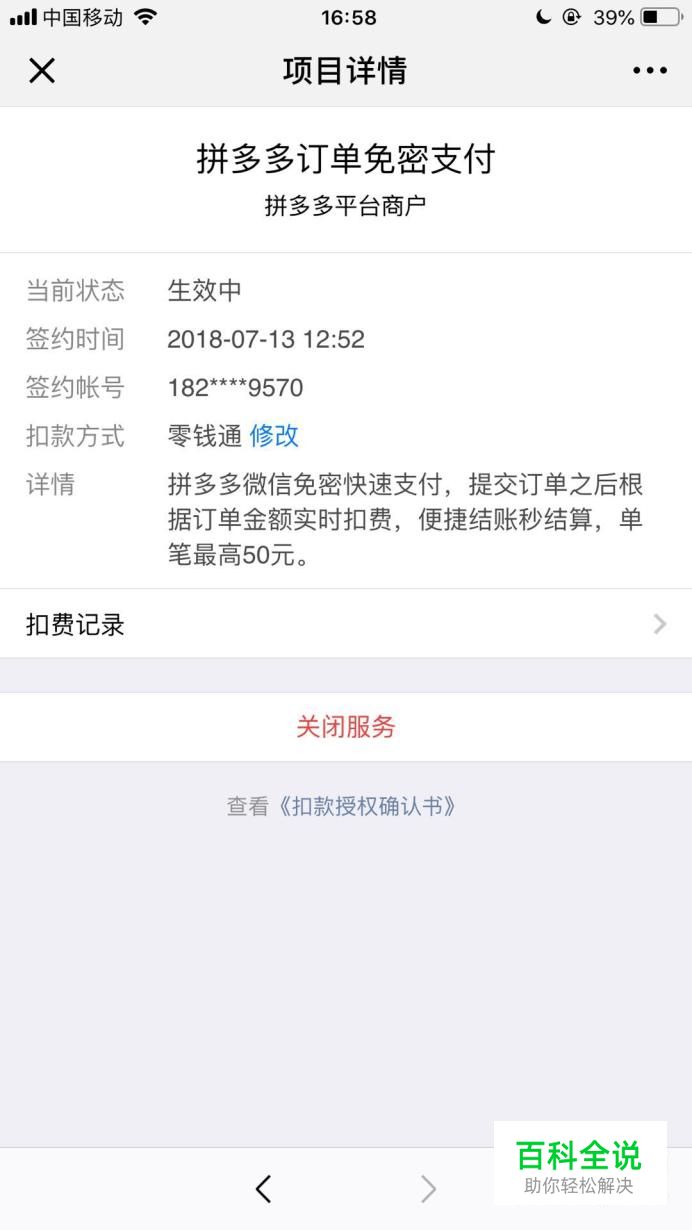Viewport: 692px width, 1230px height.
Task: Go back with the bottom left arrow
Action: 263,1188
